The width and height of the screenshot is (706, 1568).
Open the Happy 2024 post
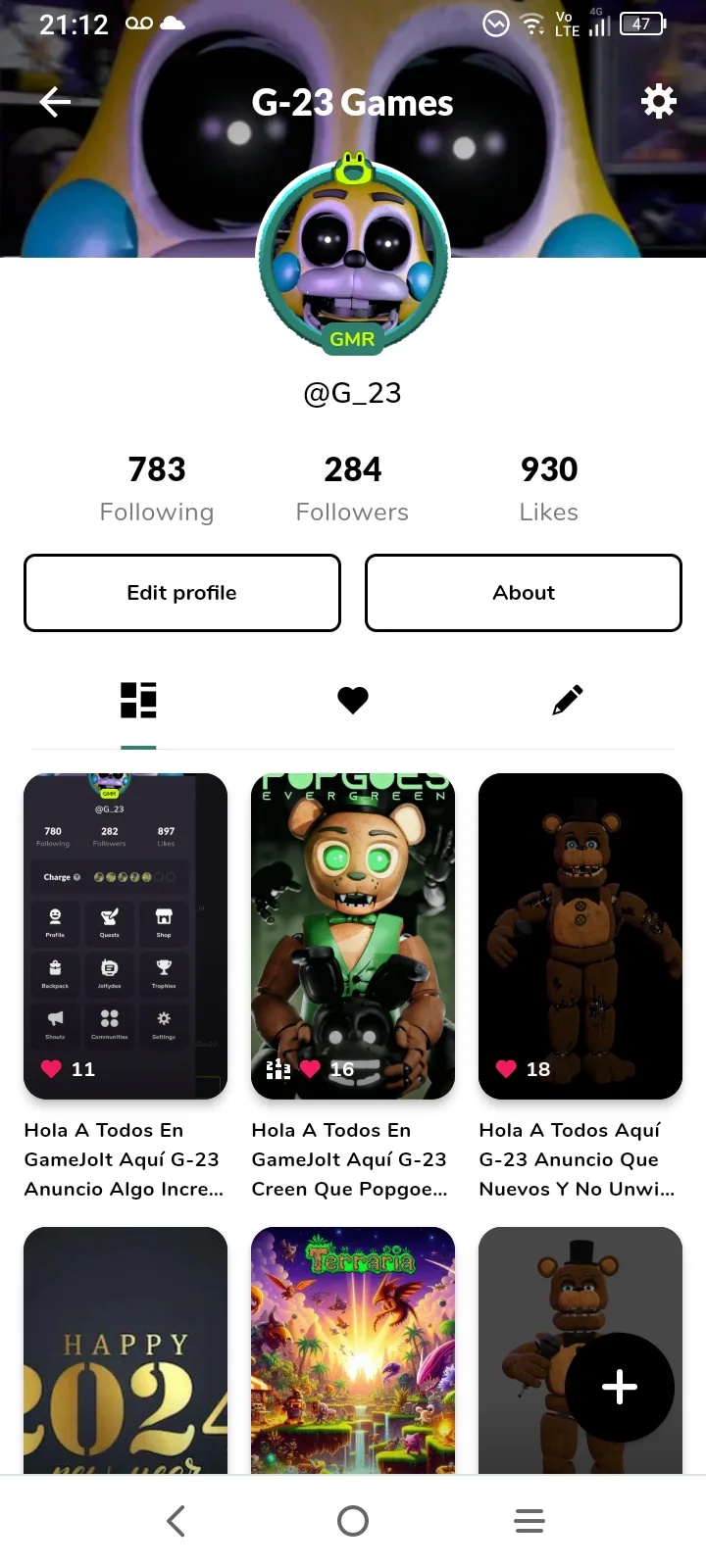tap(126, 1350)
